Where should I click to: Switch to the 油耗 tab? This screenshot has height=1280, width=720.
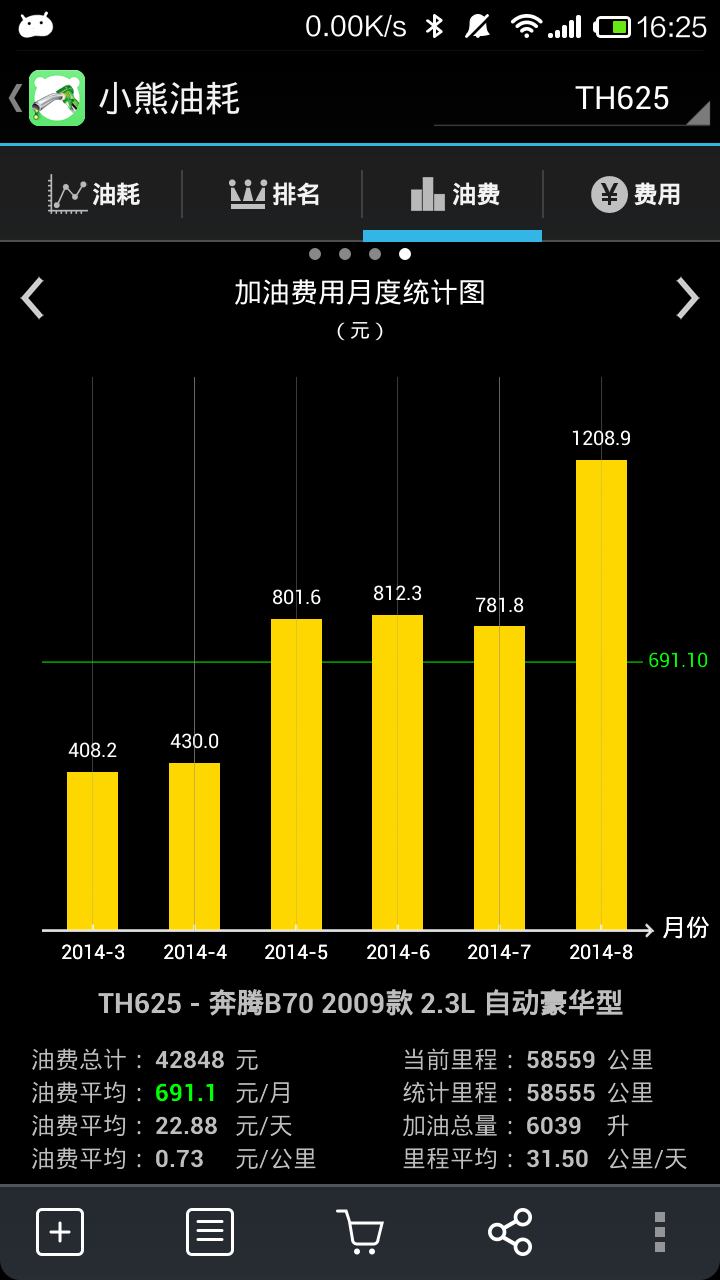click(x=94, y=194)
